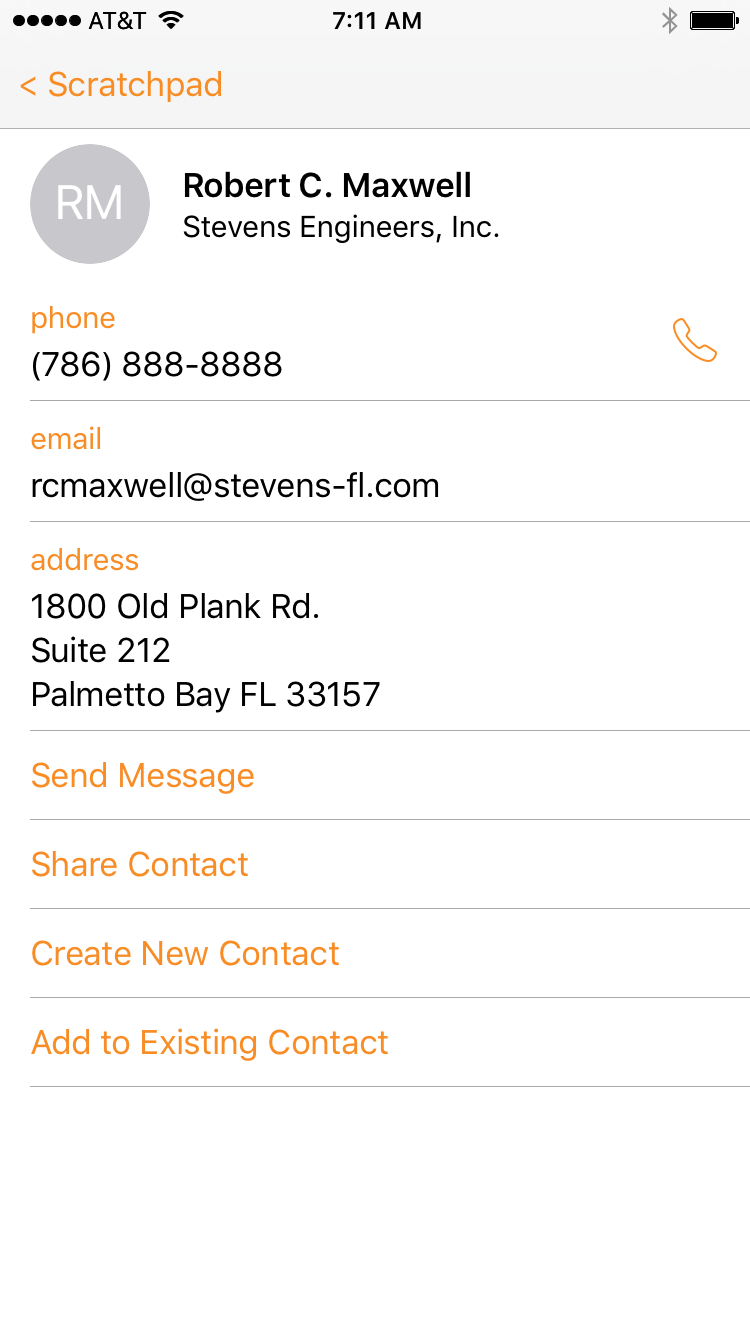
Task: Open the 1800 Old Plank Rd. address
Action: [x=205, y=650]
